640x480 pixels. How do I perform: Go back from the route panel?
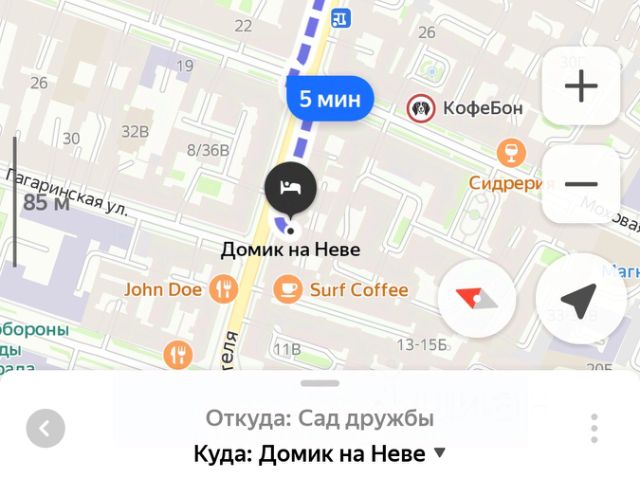point(45,429)
